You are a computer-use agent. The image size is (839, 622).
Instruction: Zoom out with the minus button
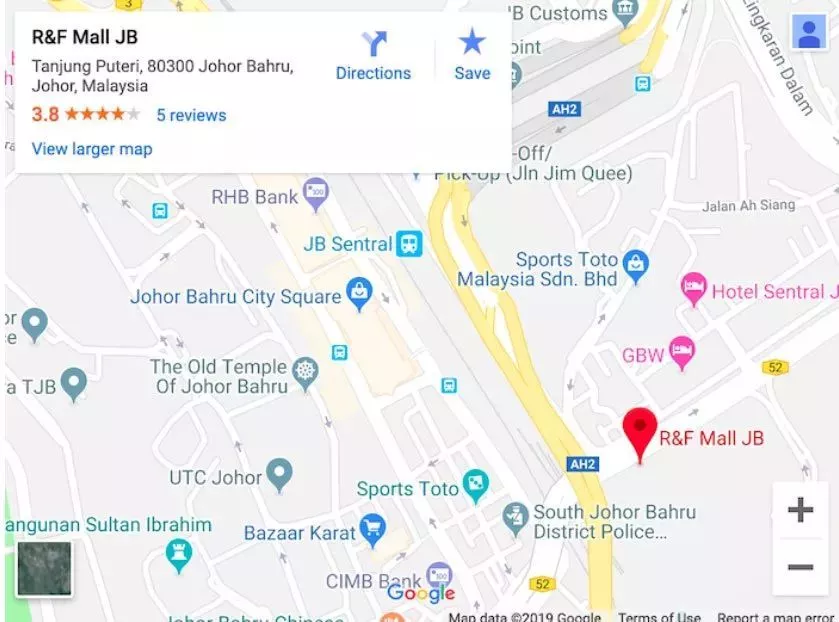(x=800, y=567)
